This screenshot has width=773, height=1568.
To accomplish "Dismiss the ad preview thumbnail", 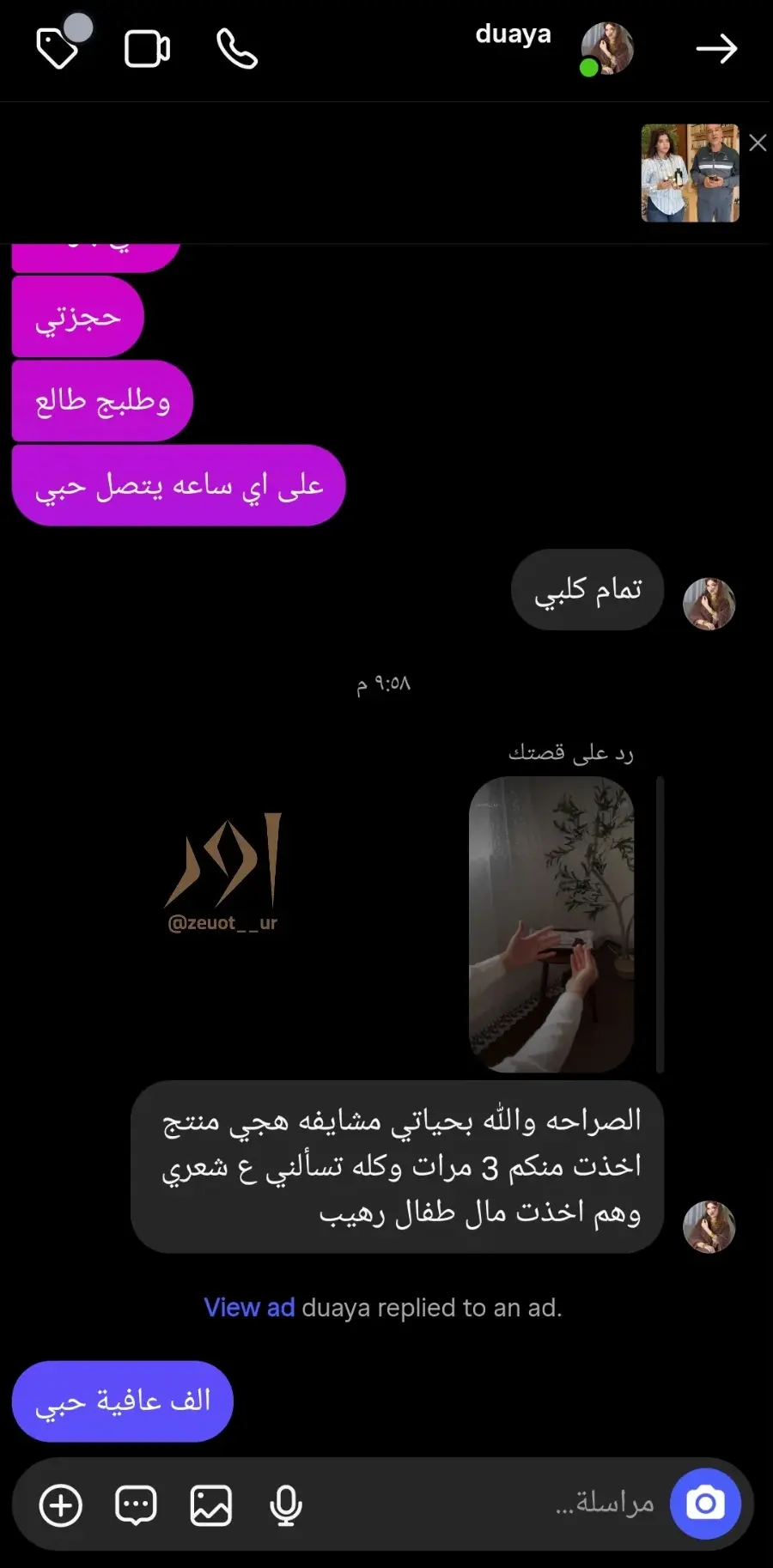I will pos(758,143).
